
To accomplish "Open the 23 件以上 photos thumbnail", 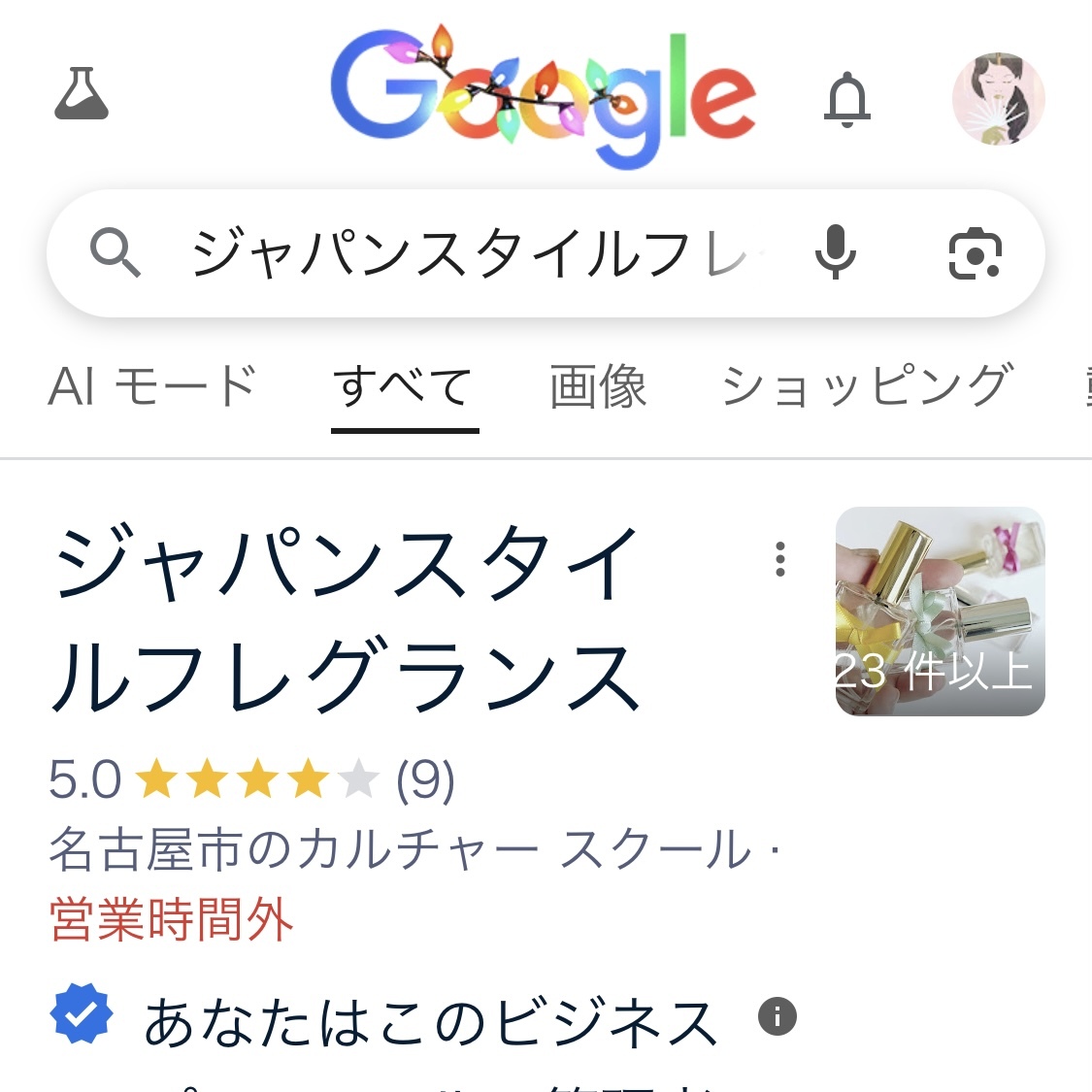I will [940, 612].
